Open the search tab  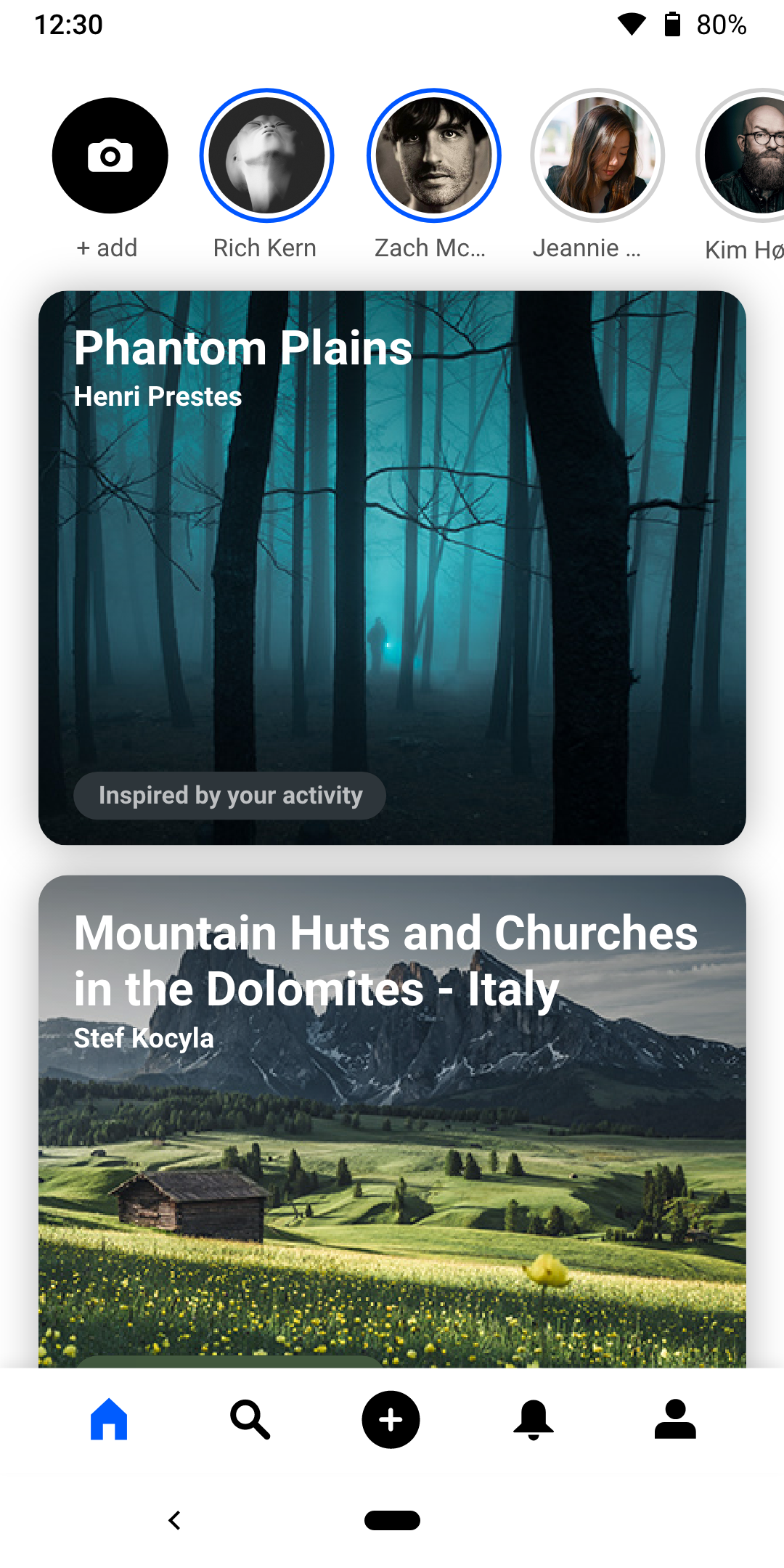[x=250, y=1419]
